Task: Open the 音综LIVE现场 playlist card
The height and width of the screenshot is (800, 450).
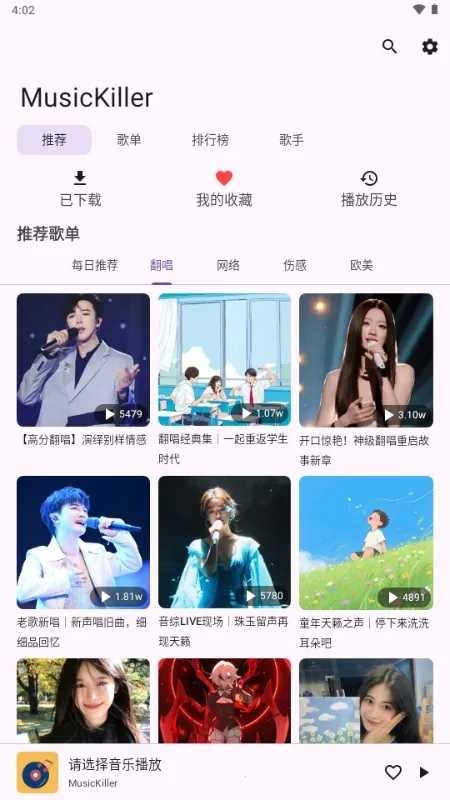Action: 224,562
